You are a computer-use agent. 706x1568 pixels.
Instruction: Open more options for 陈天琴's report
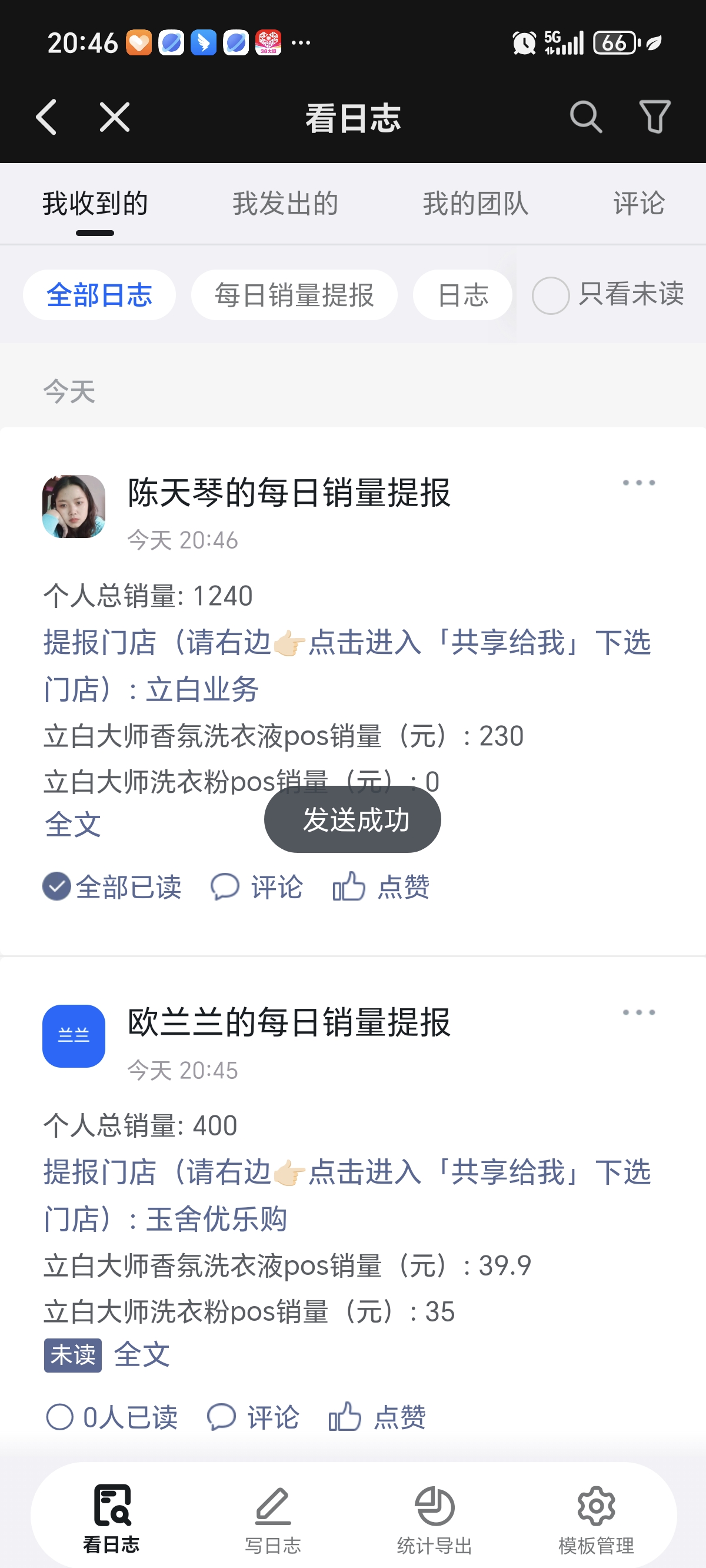click(638, 483)
